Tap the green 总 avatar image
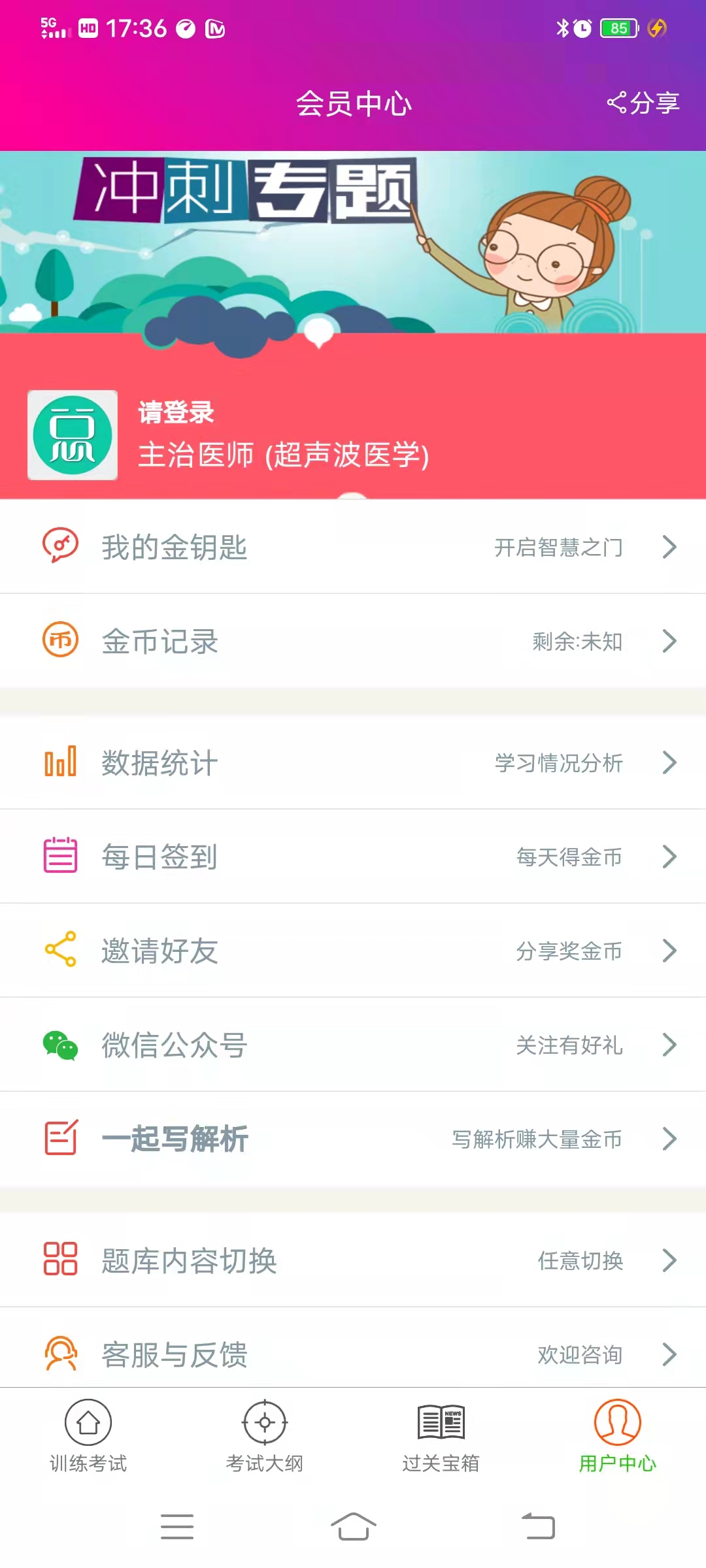Screen dimensions: 706x1568 click(72, 434)
